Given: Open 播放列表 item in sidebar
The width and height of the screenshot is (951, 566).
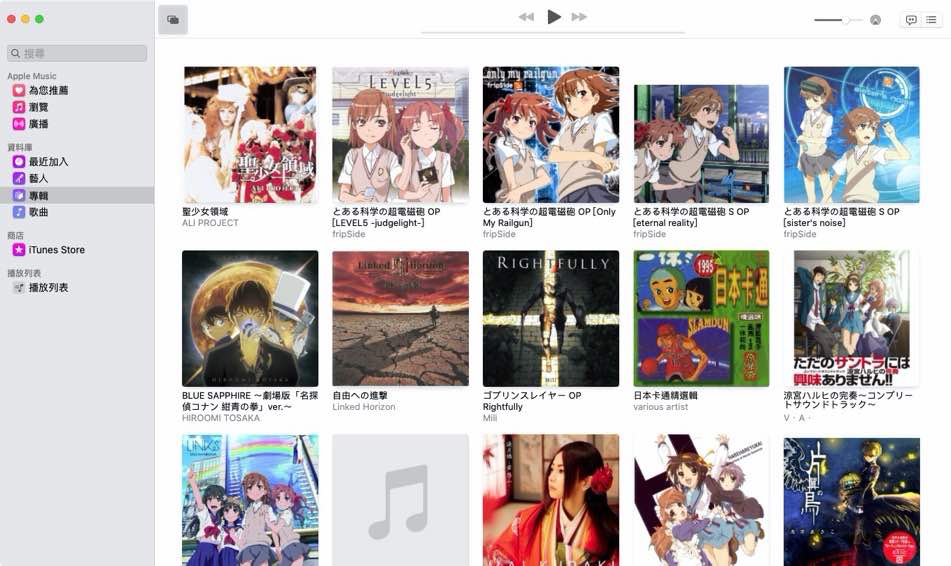Looking at the screenshot, I should coord(48,288).
